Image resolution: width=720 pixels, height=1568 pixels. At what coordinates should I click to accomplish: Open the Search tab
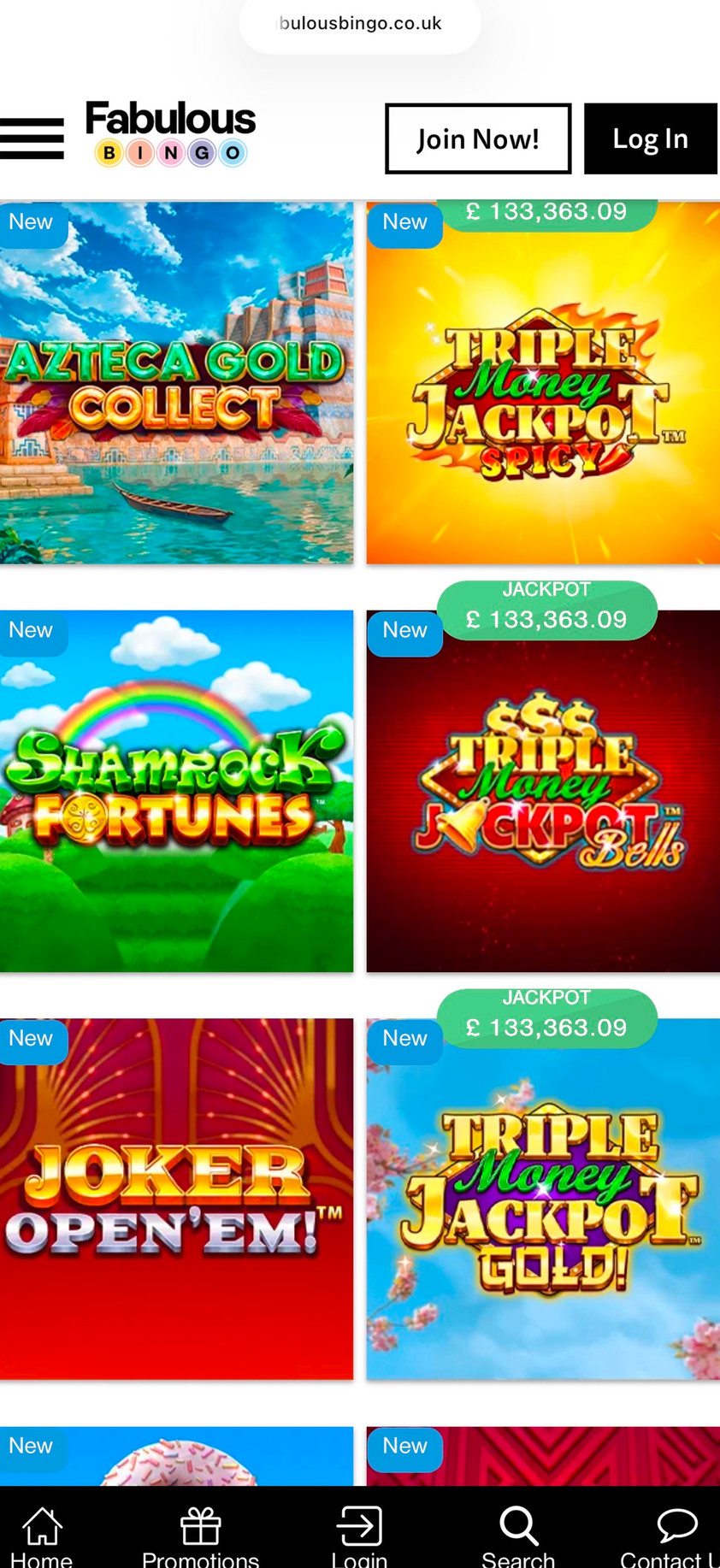click(518, 1536)
